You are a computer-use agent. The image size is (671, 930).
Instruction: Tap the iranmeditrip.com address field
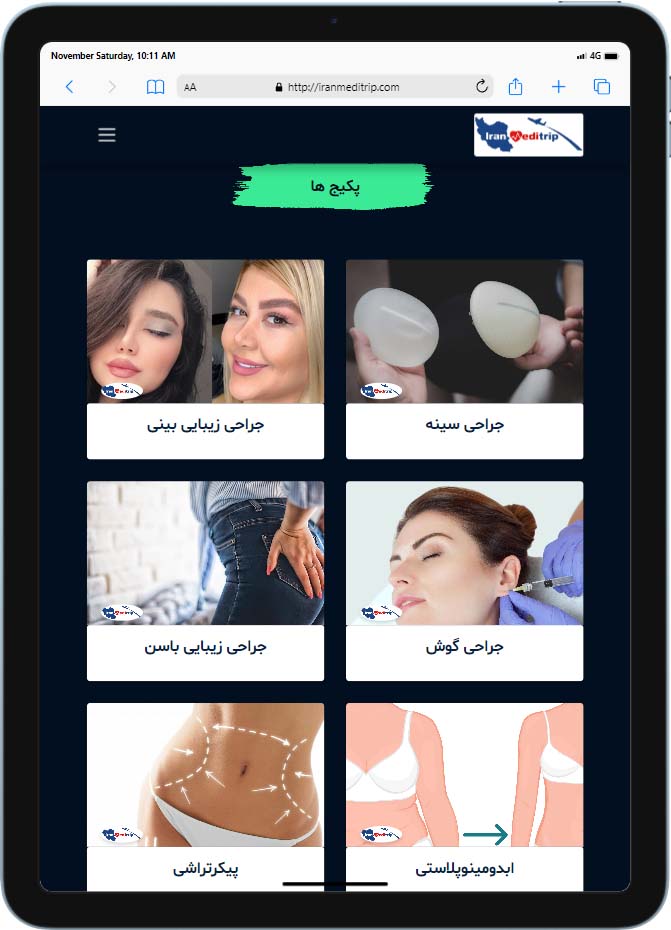pos(343,87)
